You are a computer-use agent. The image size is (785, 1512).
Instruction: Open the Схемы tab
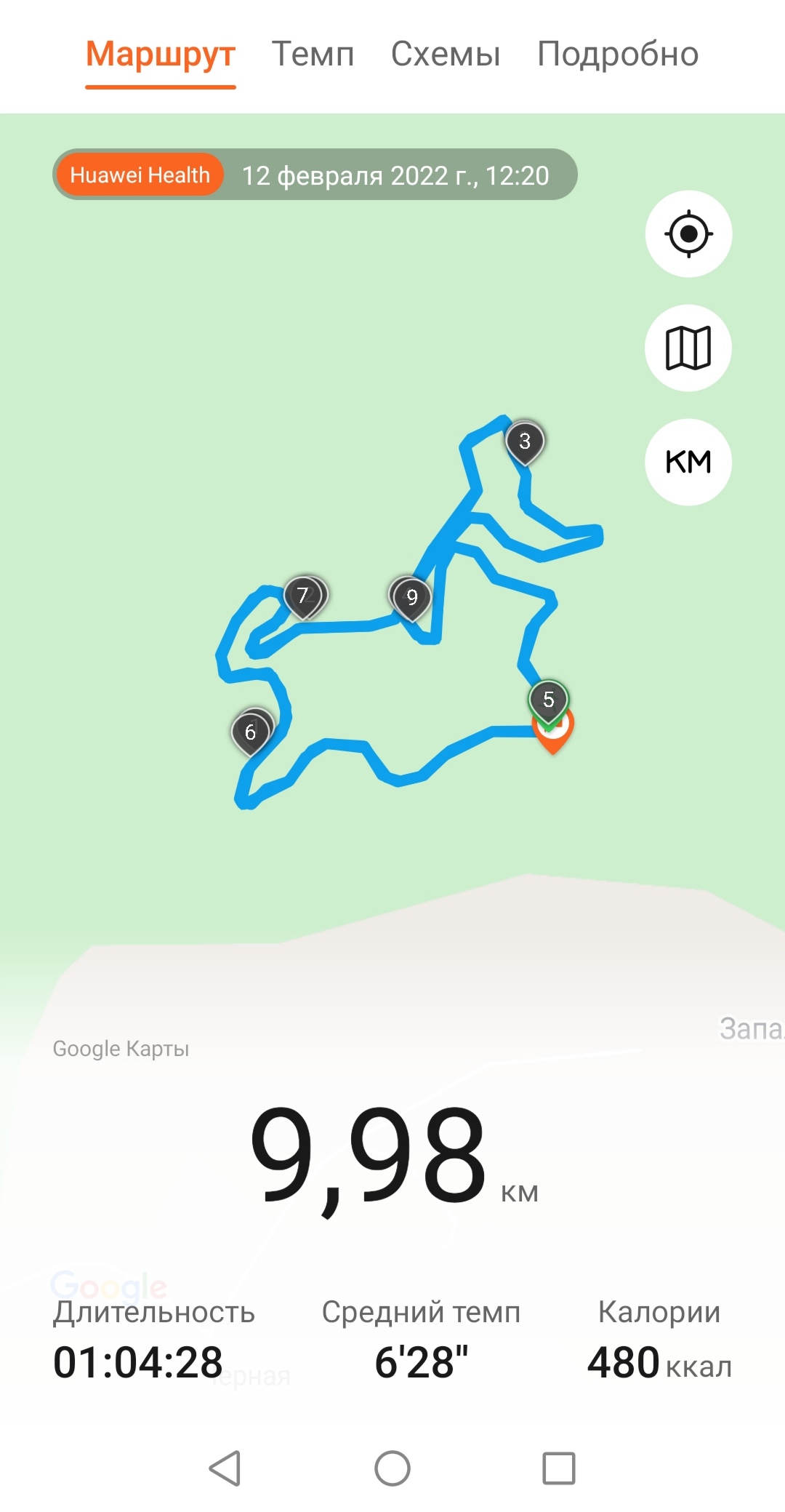[x=445, y=55]
